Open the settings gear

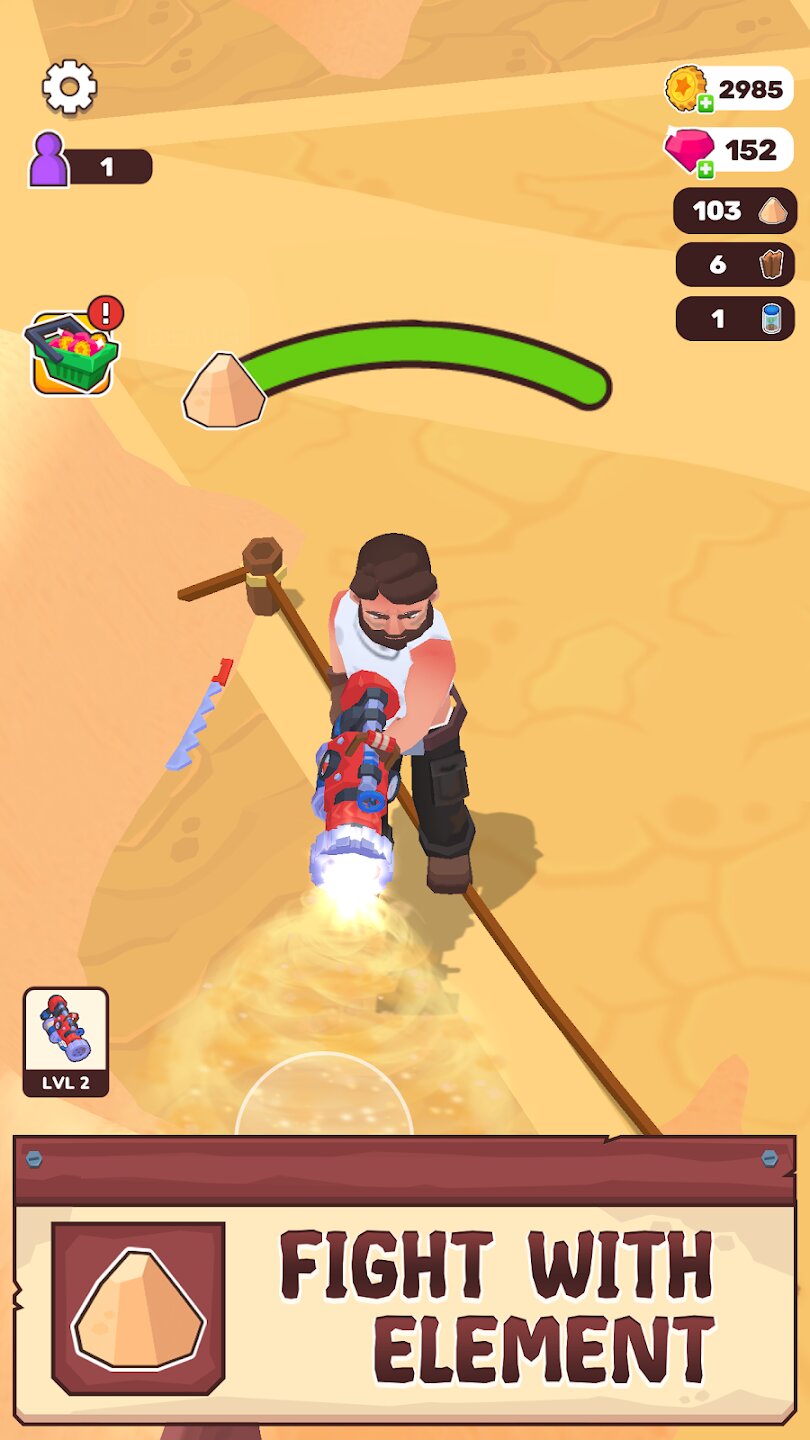tap(69, 87)
